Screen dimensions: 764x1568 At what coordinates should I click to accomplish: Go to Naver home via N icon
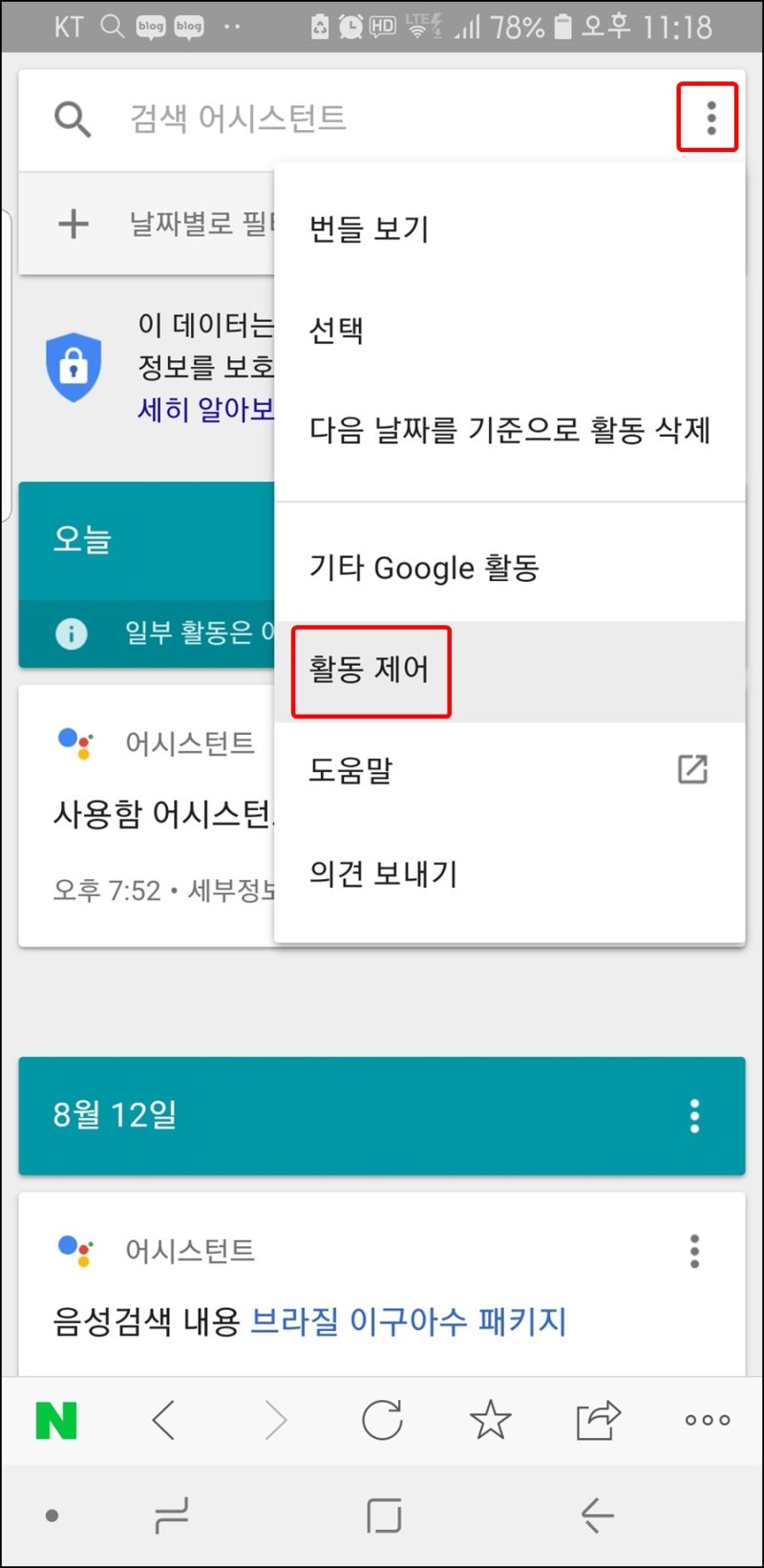tap(55, 1421)
